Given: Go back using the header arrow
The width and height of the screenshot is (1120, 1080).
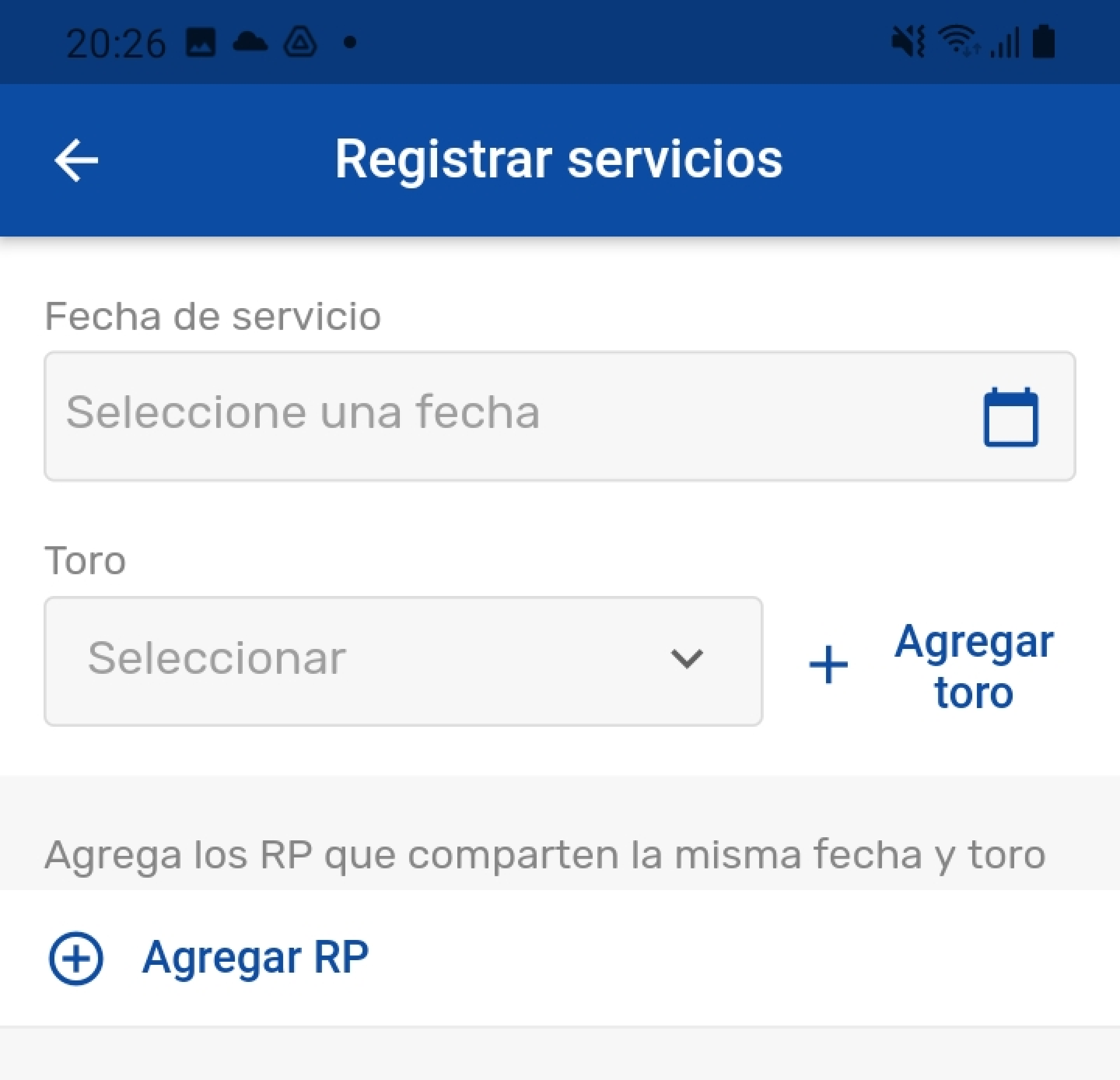Looking at the screenshot, I should tap(76, 161).
